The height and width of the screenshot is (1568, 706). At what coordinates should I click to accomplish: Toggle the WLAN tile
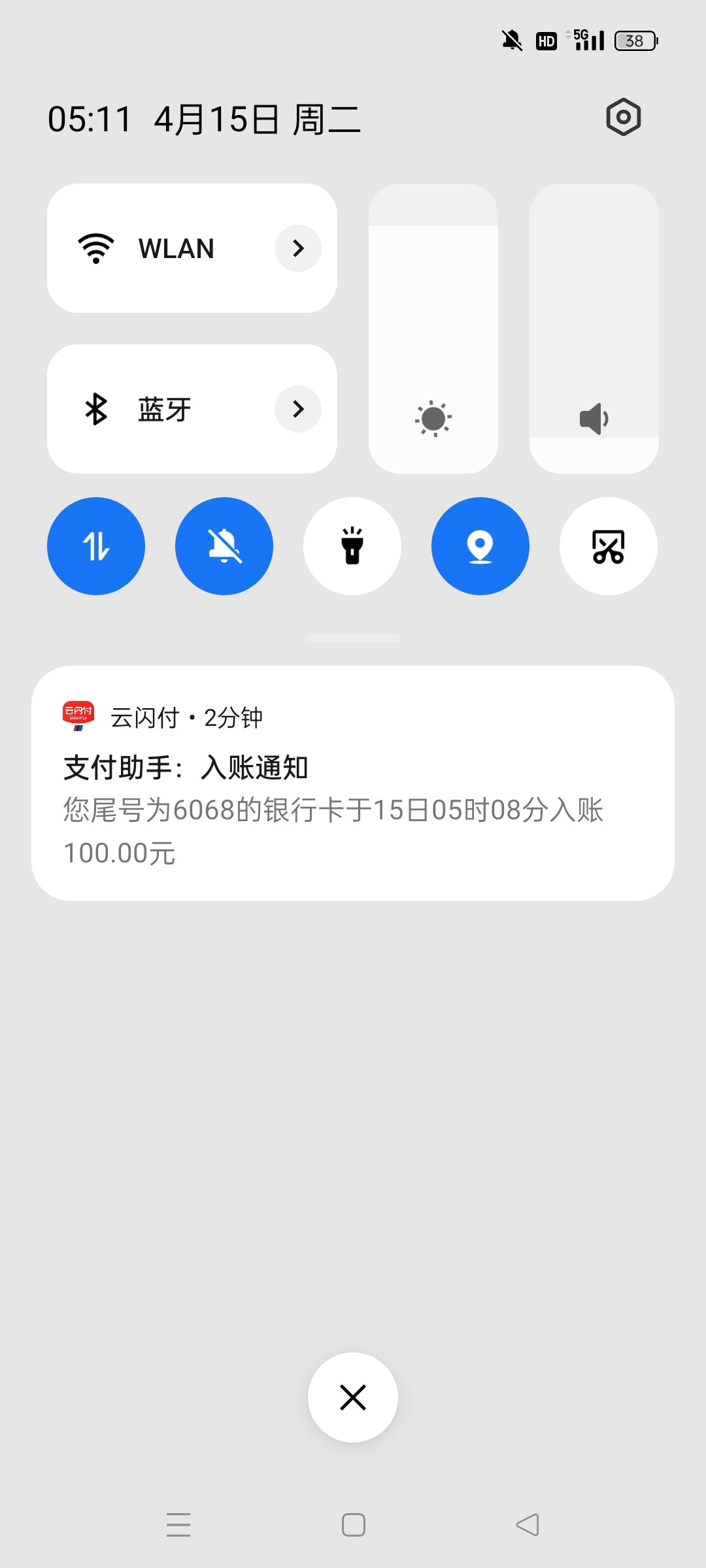point(192,248)
